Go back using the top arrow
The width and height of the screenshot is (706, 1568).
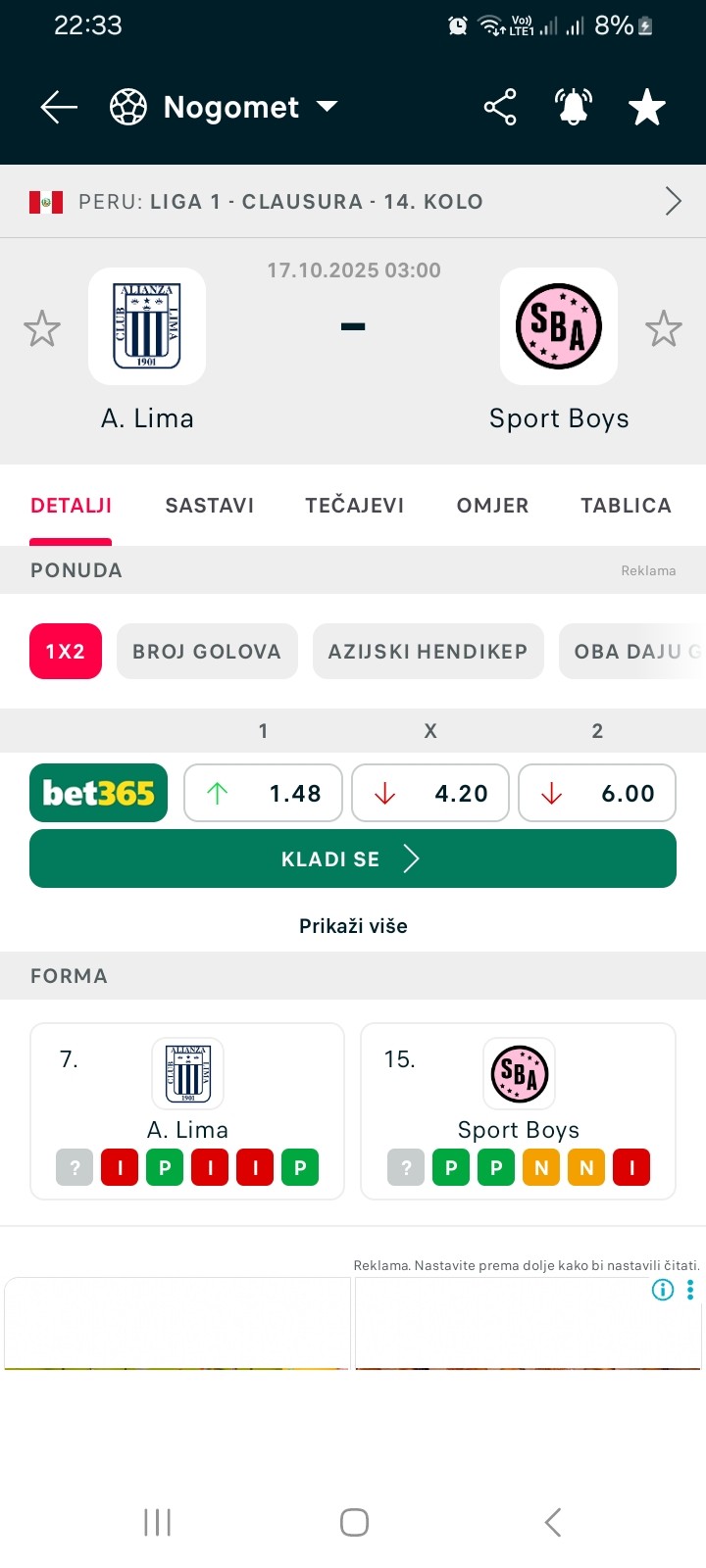pos(59,107)
